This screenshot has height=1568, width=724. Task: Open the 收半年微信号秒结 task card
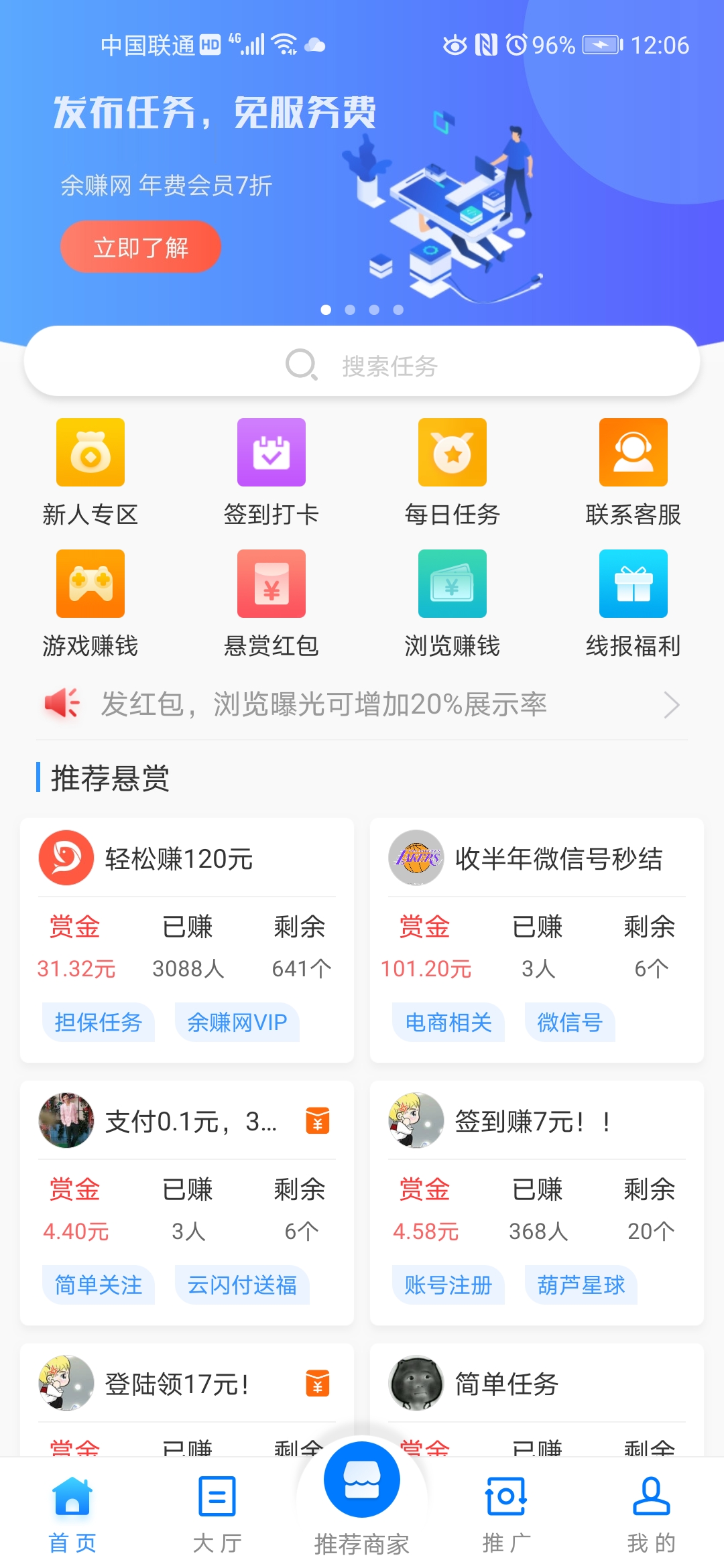(x=537, y=938)
